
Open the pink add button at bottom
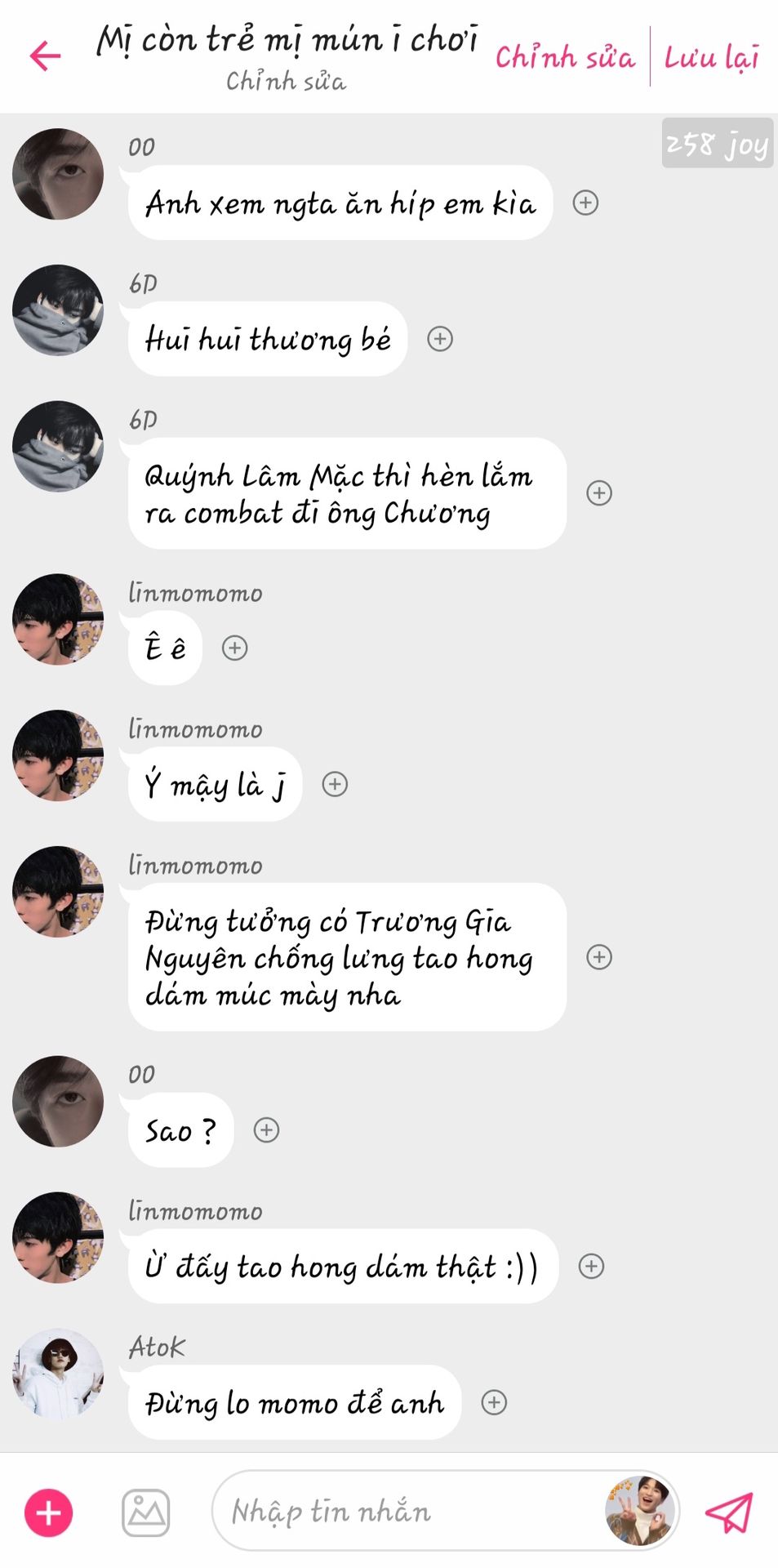coord(49,1512)
